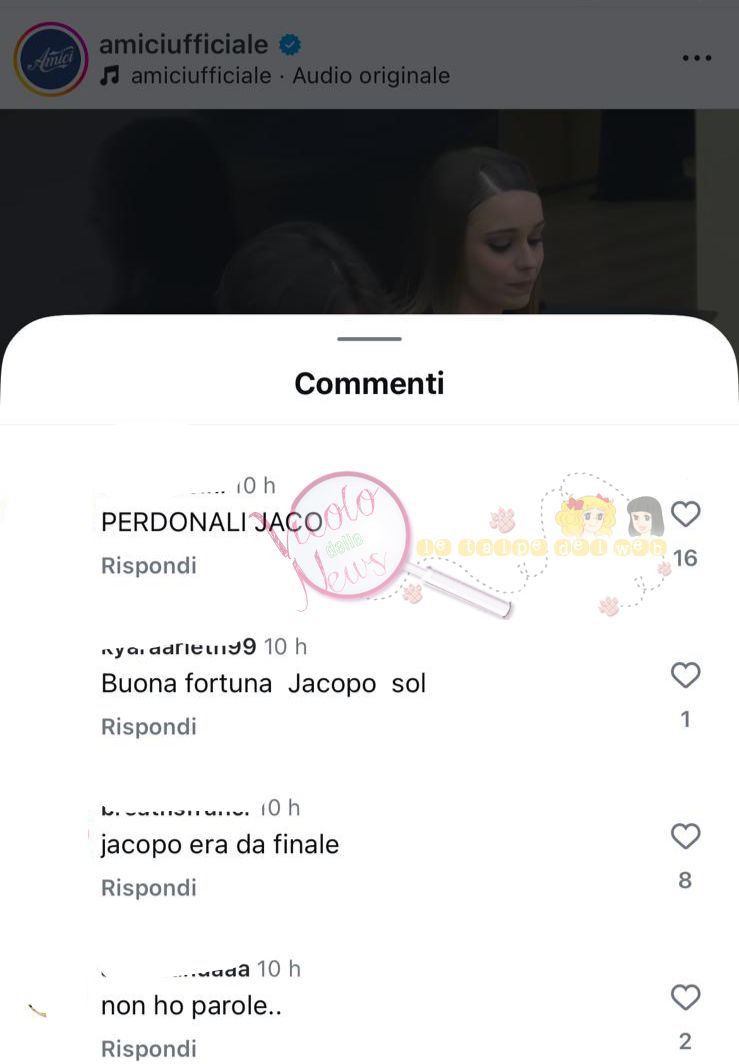Like the comment non ho parole..
Viewport: 739px width, 1064px height.
click(x=685, y=998)
